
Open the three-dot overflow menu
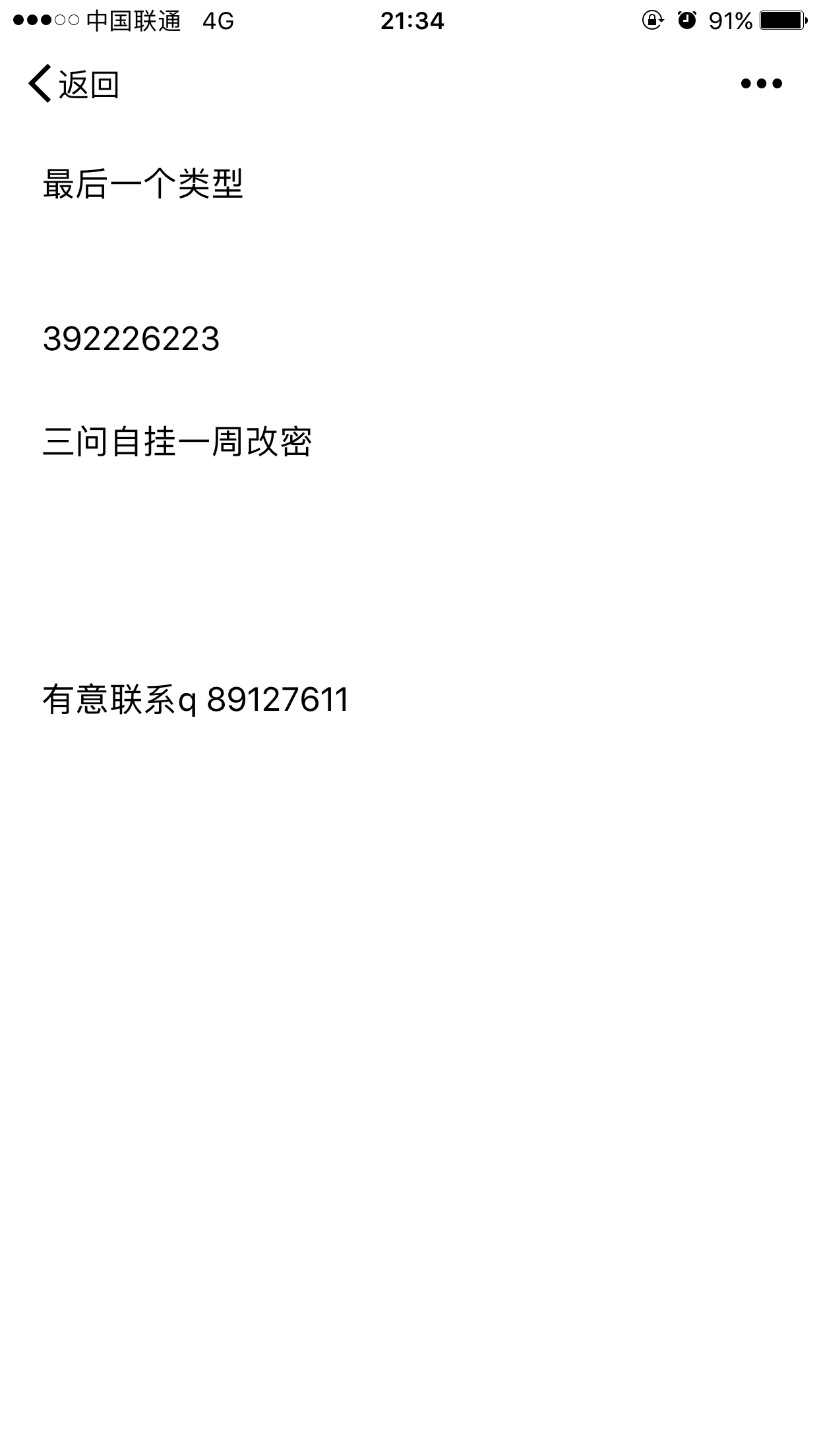761,84
